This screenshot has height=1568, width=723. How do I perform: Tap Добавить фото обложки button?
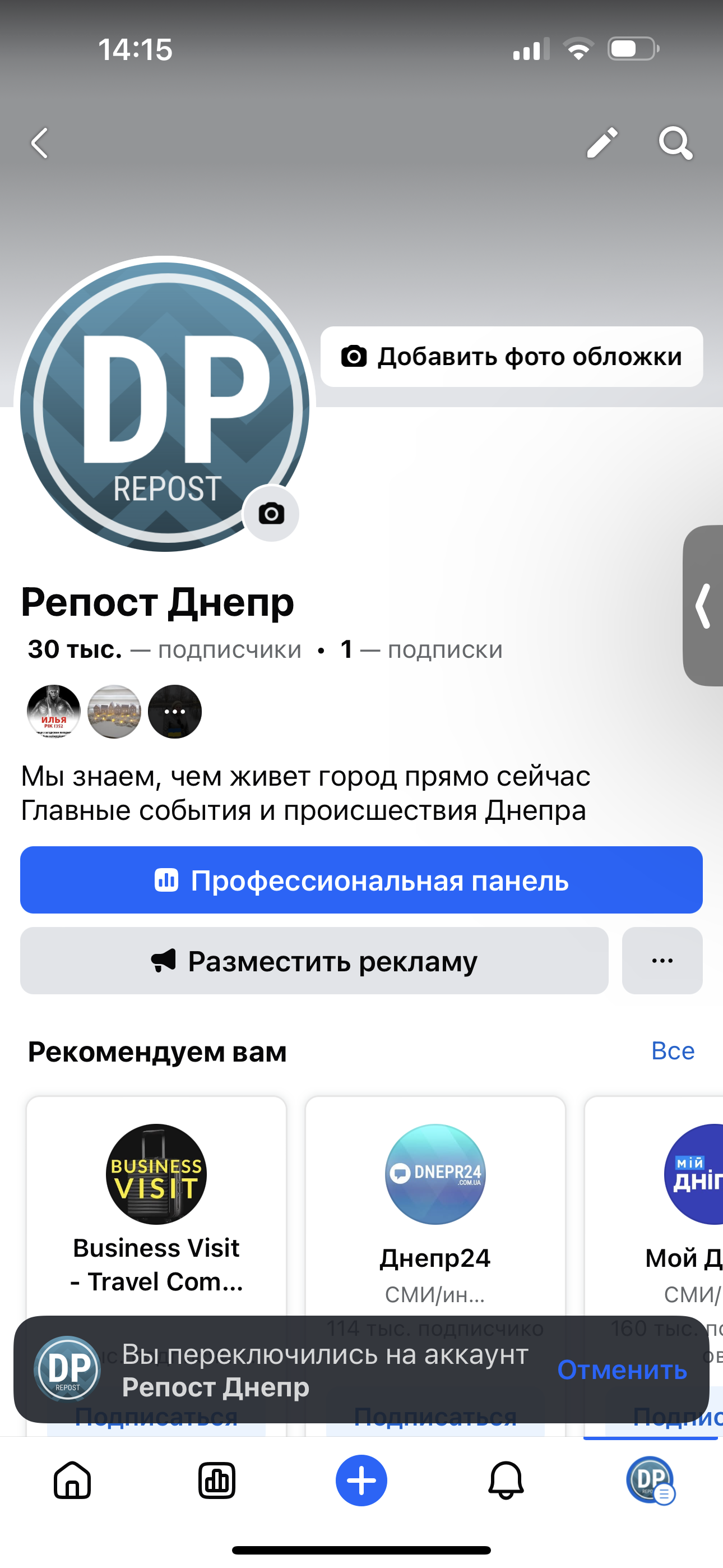(x=511, y=357)
